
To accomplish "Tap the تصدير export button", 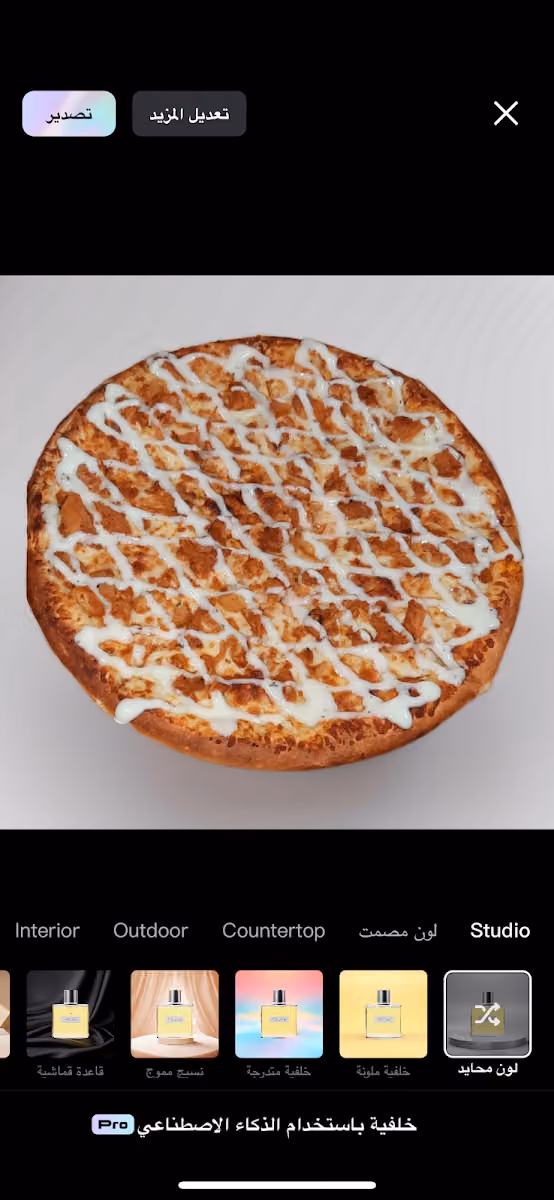I will tap(69, 114).
